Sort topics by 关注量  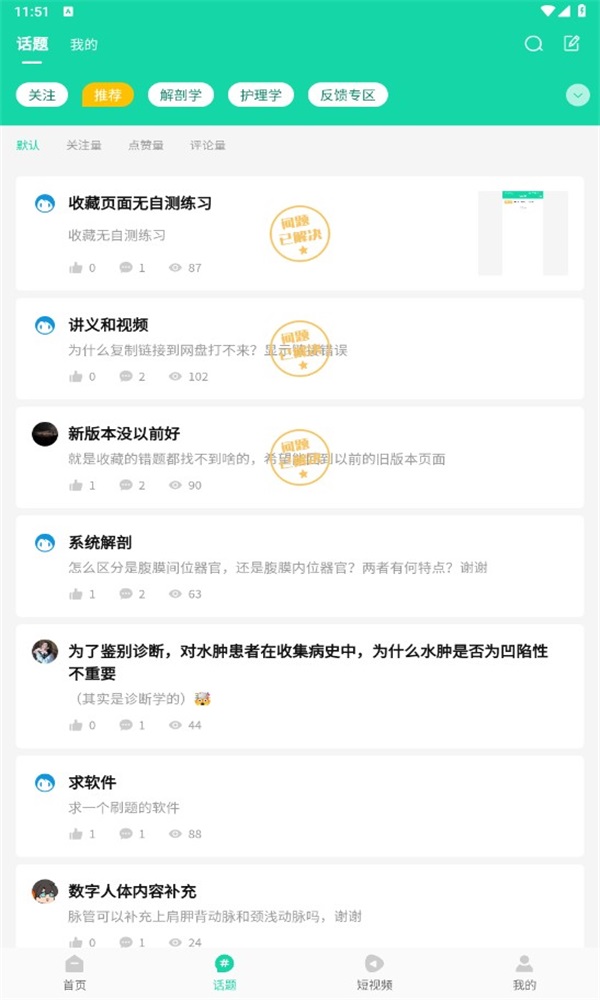tap(84, 145)
